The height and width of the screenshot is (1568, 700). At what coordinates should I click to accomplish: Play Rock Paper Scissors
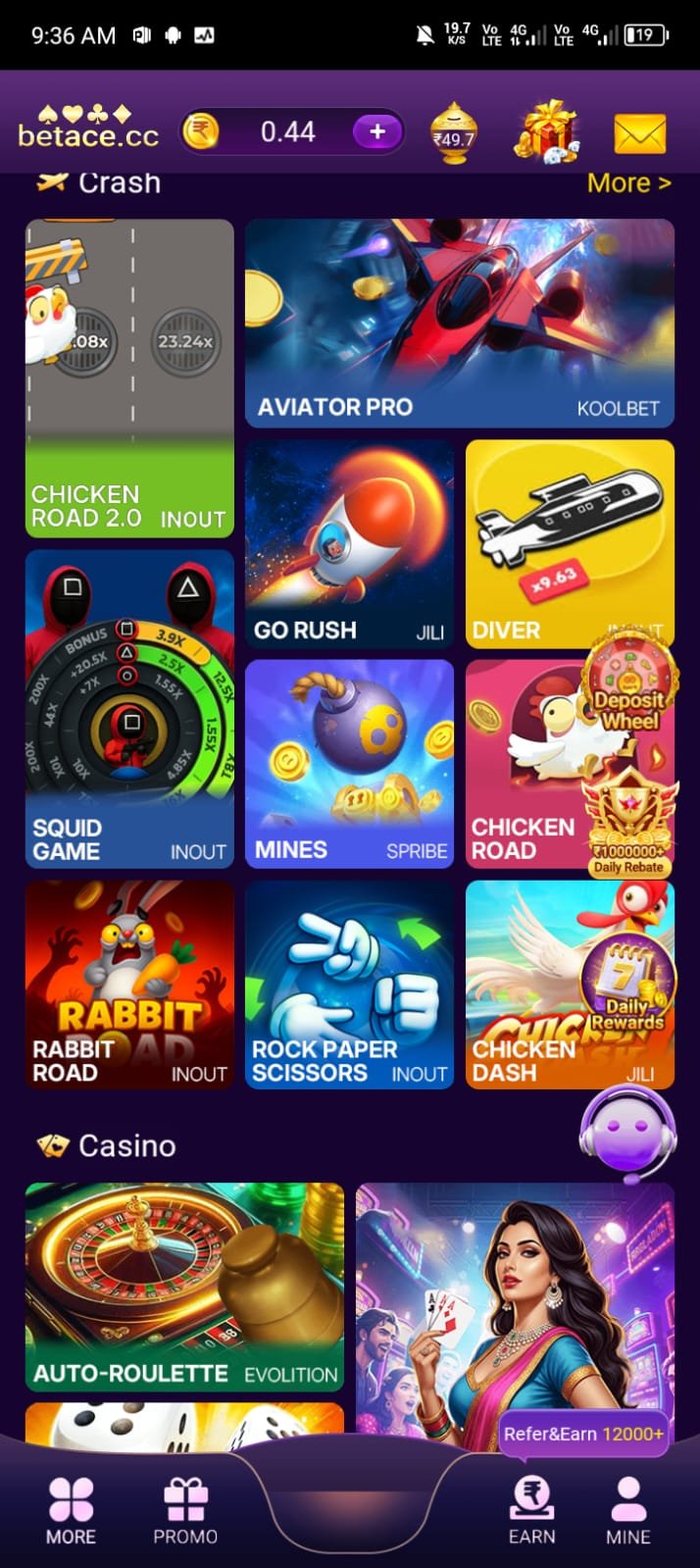click(x=349, y=984)
